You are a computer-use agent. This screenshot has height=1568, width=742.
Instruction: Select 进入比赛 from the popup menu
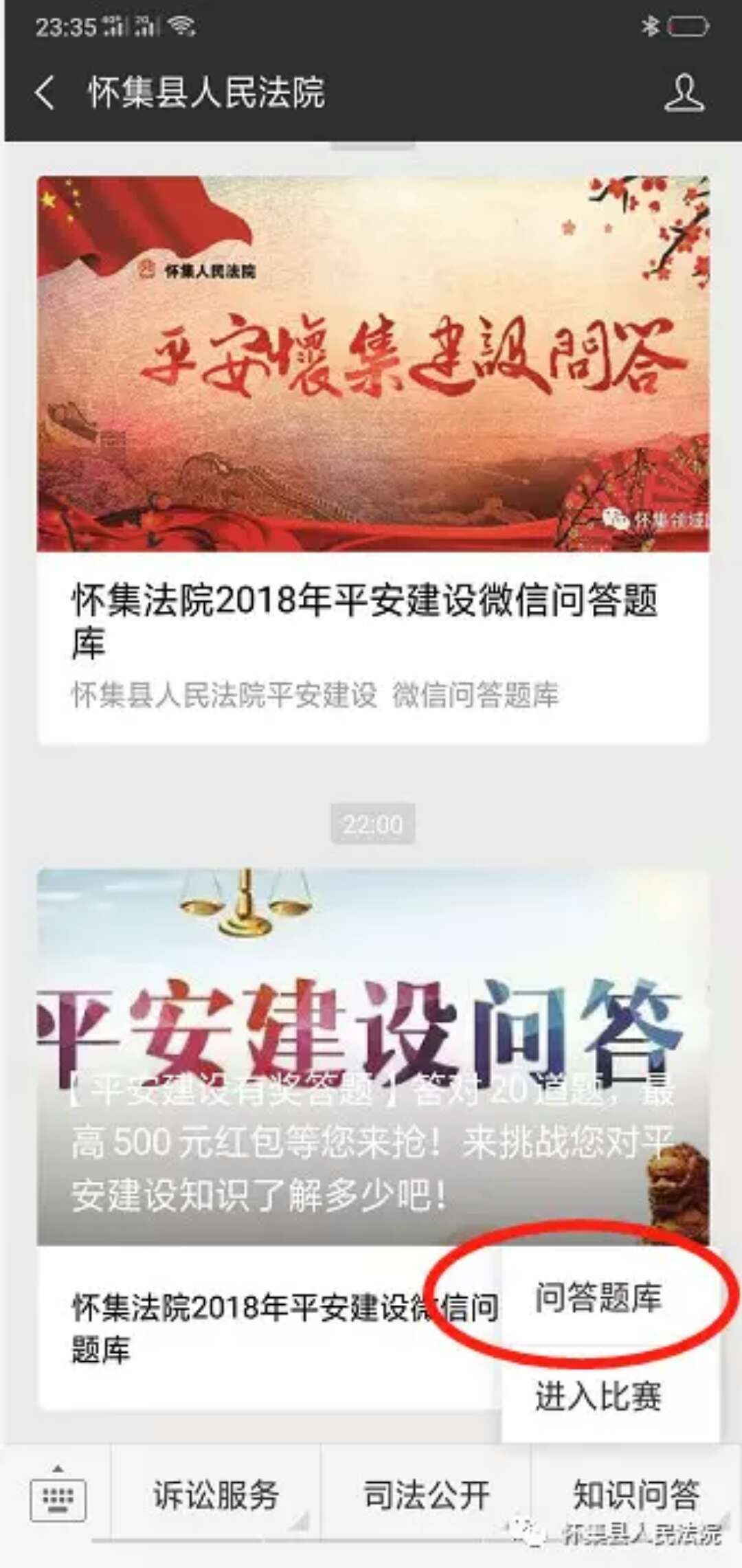(598, 1396)
